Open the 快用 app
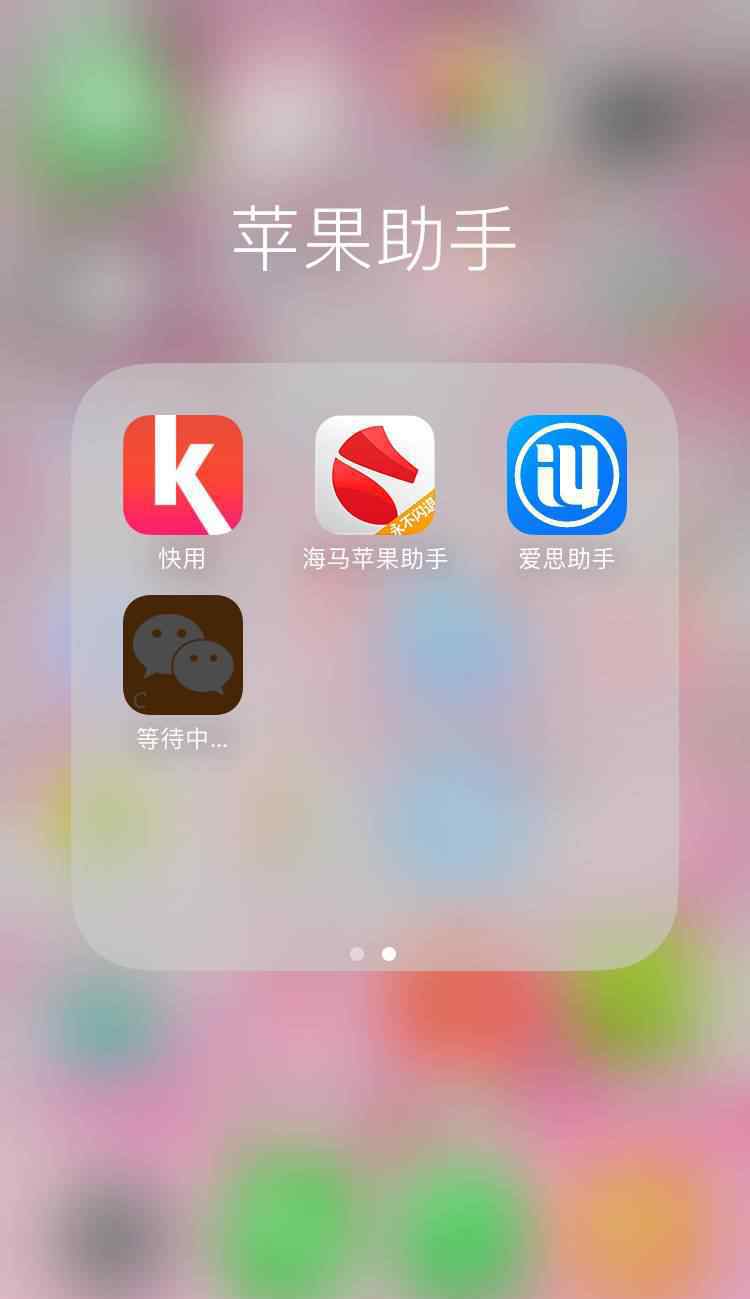Viewport: 750px width, 1299px height. coord(183,475)
